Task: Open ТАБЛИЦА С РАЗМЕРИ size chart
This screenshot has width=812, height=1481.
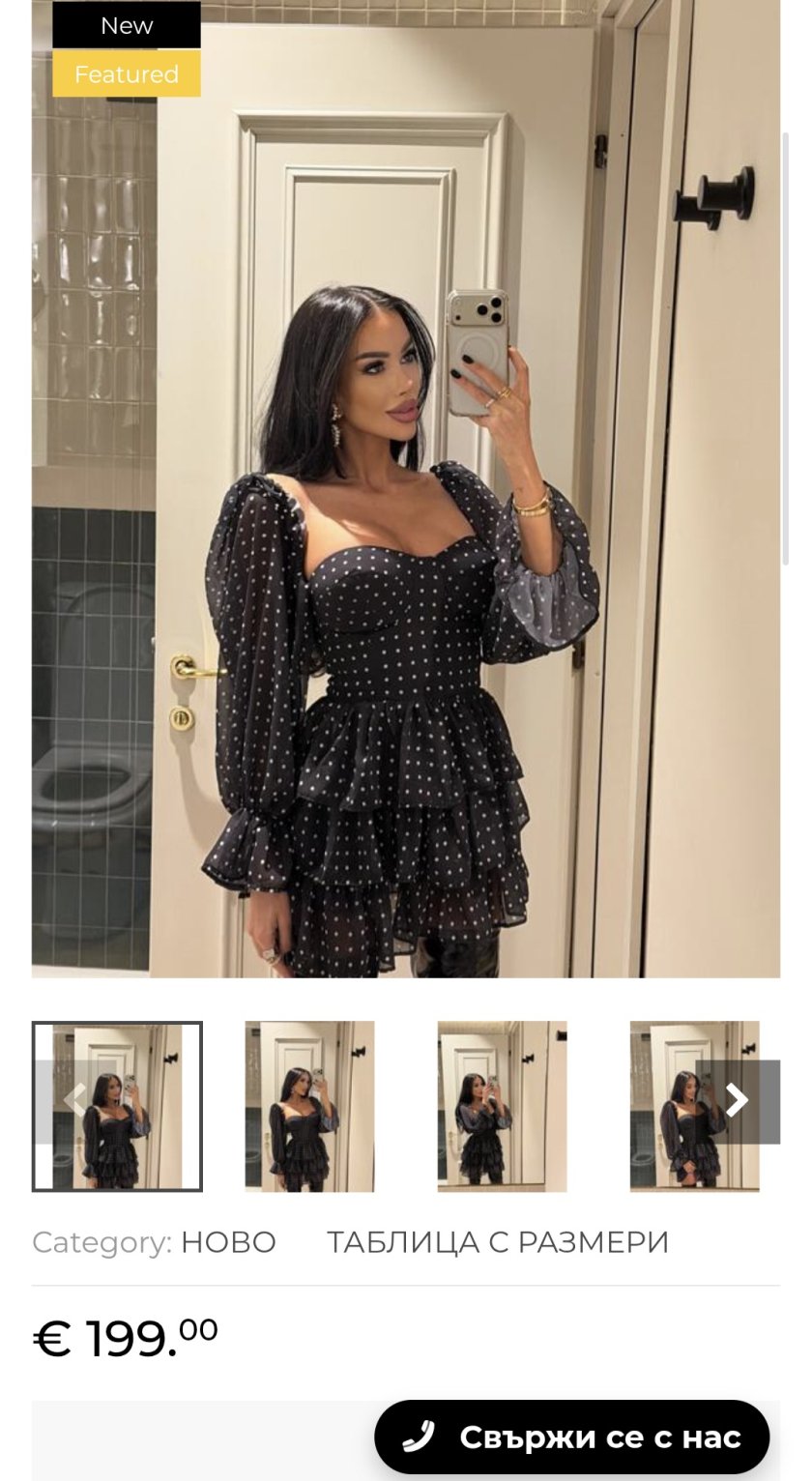Action: point(498,1242)
